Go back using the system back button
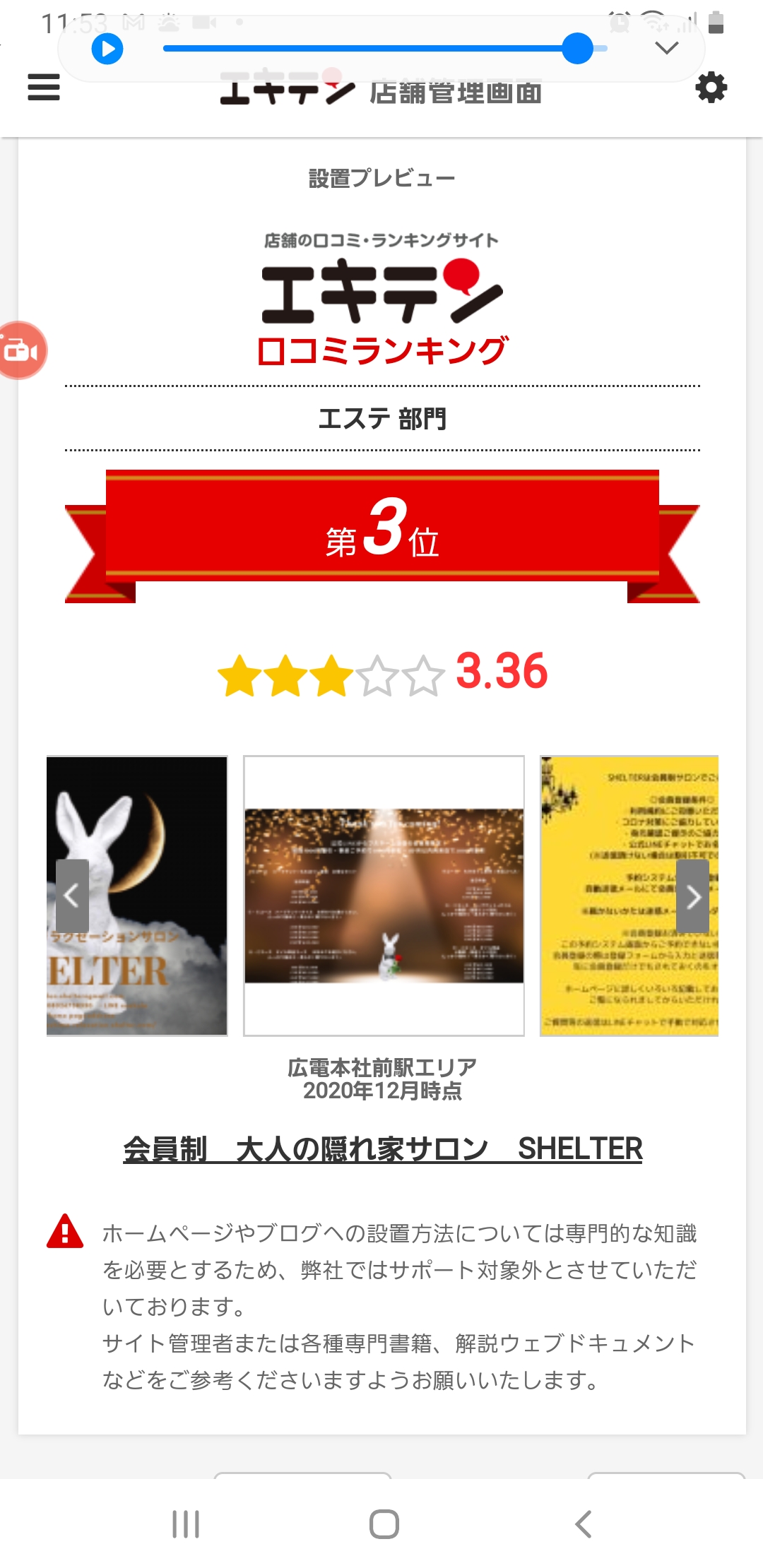The width and height of the screenshot is (763, 1568). (583, 1524)
